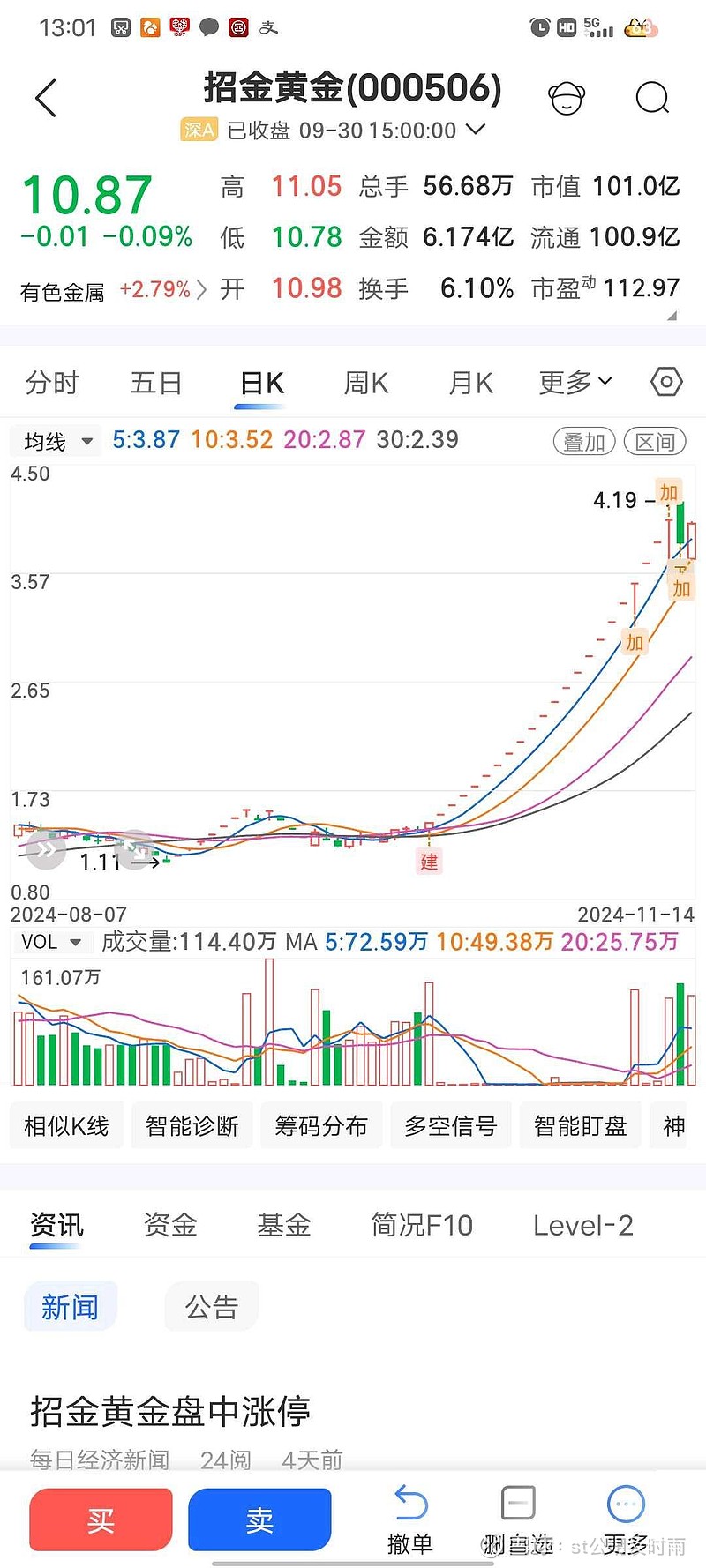The width and height of the screenshot is (706, 1568).
Task: Select the 月K chart tab
Action: coord(470,383)
